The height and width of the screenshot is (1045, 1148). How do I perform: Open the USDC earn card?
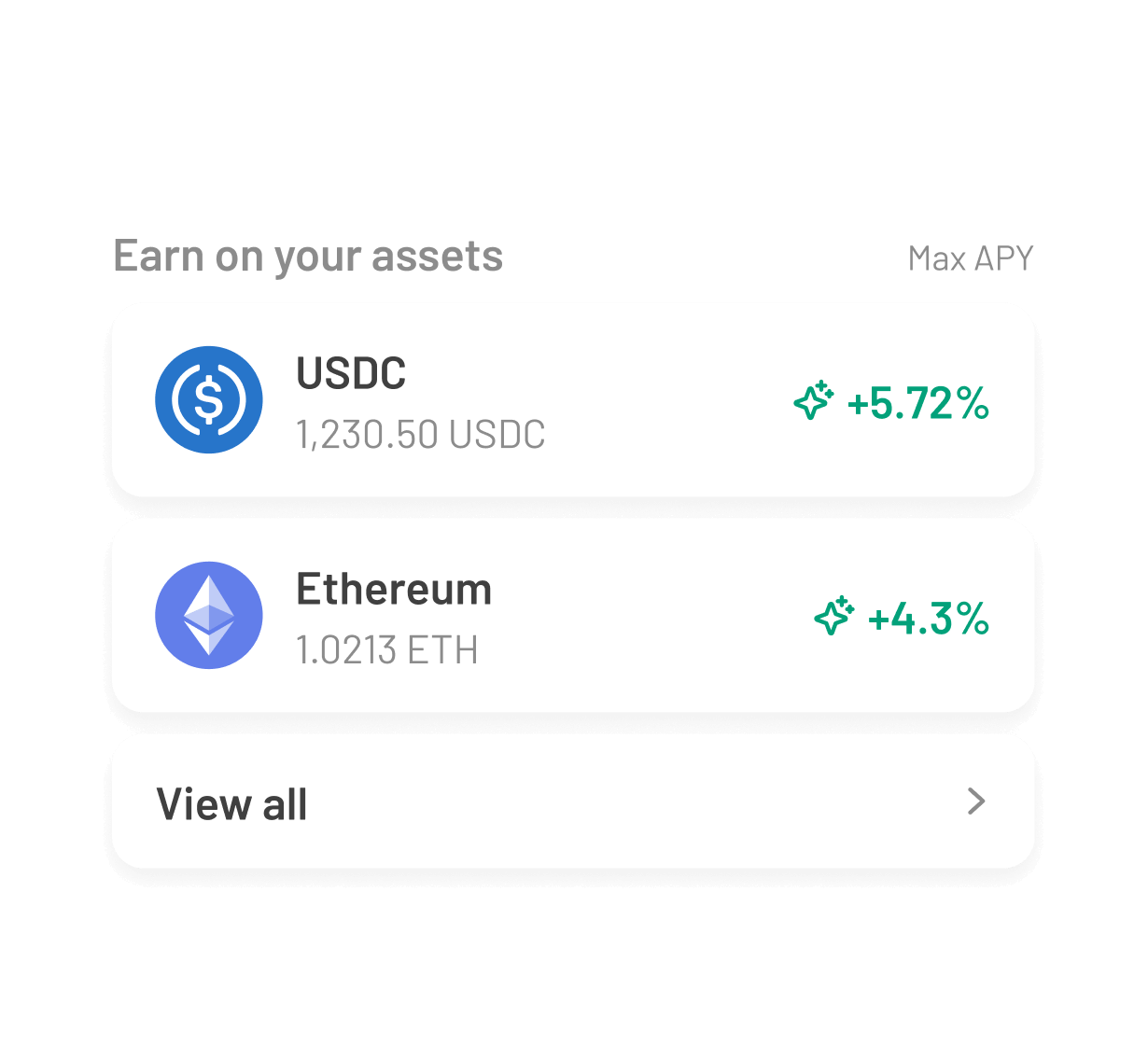point(572,400)
